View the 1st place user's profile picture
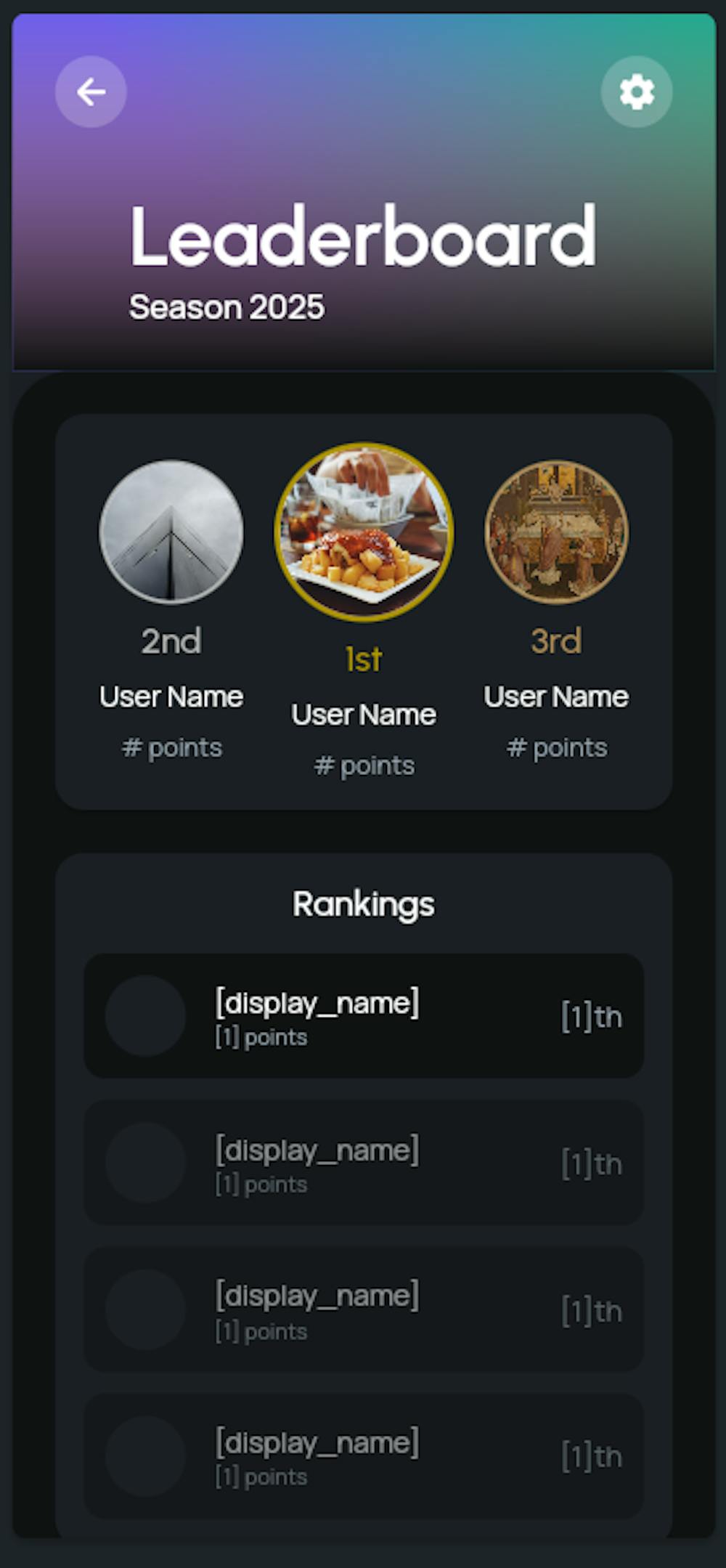The width and height of the screenshot is (726, 1568). coord(364,532)
